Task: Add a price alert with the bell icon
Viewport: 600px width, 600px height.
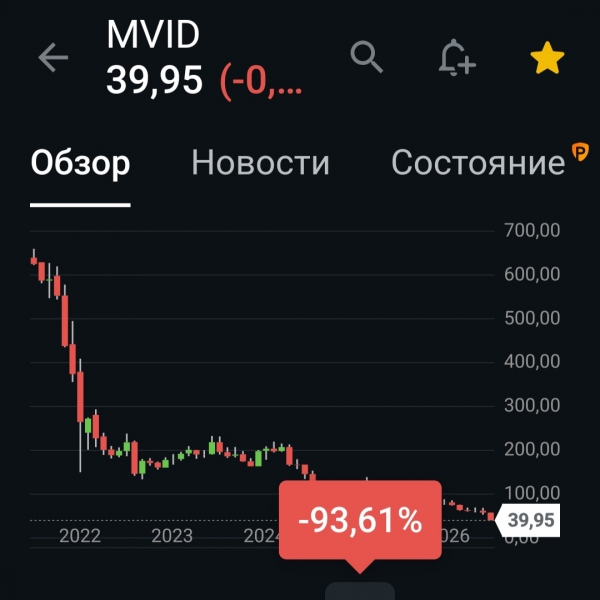Action: click(x=457, y=58)
